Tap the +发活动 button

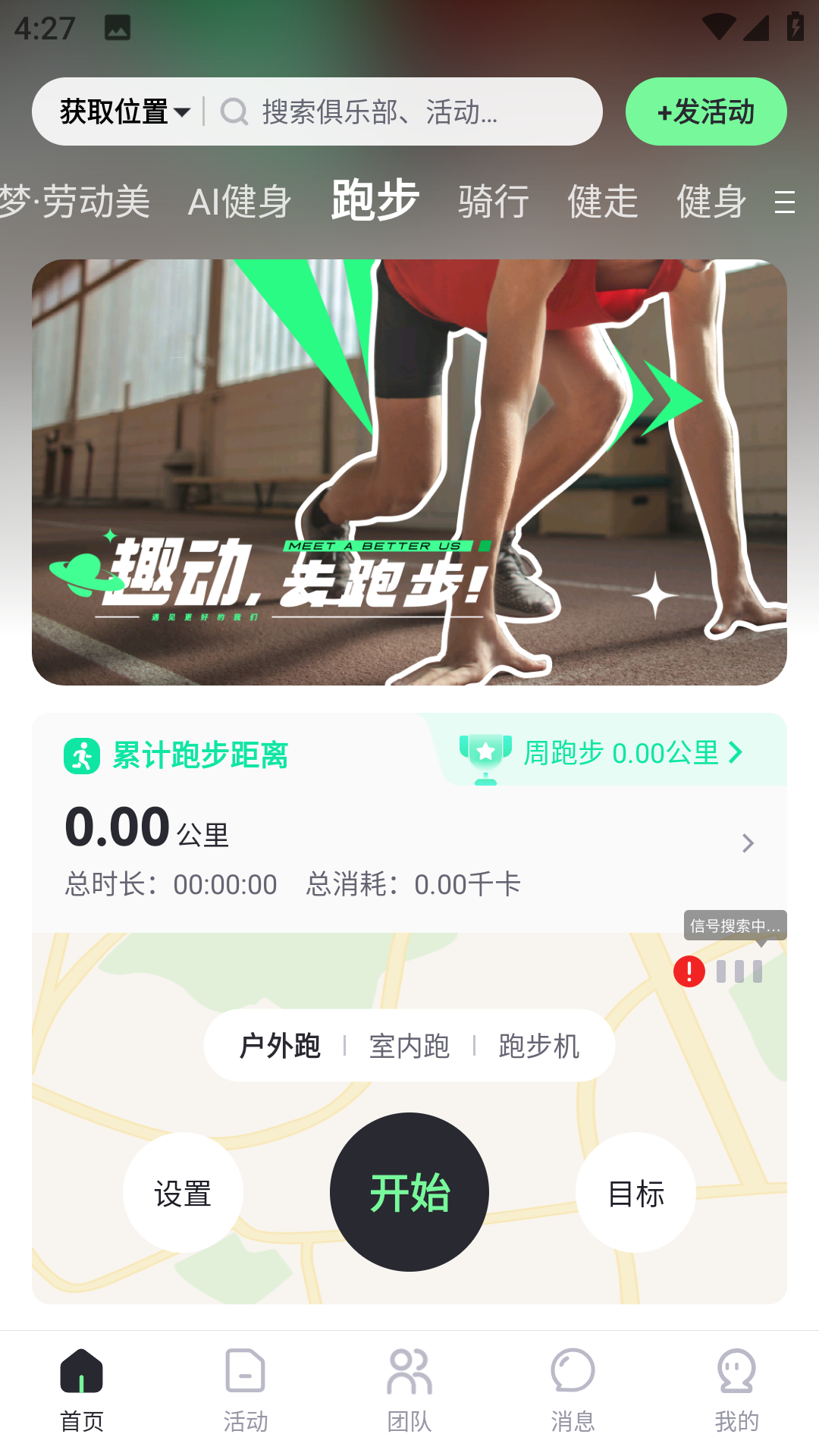(x=706, y=112)
